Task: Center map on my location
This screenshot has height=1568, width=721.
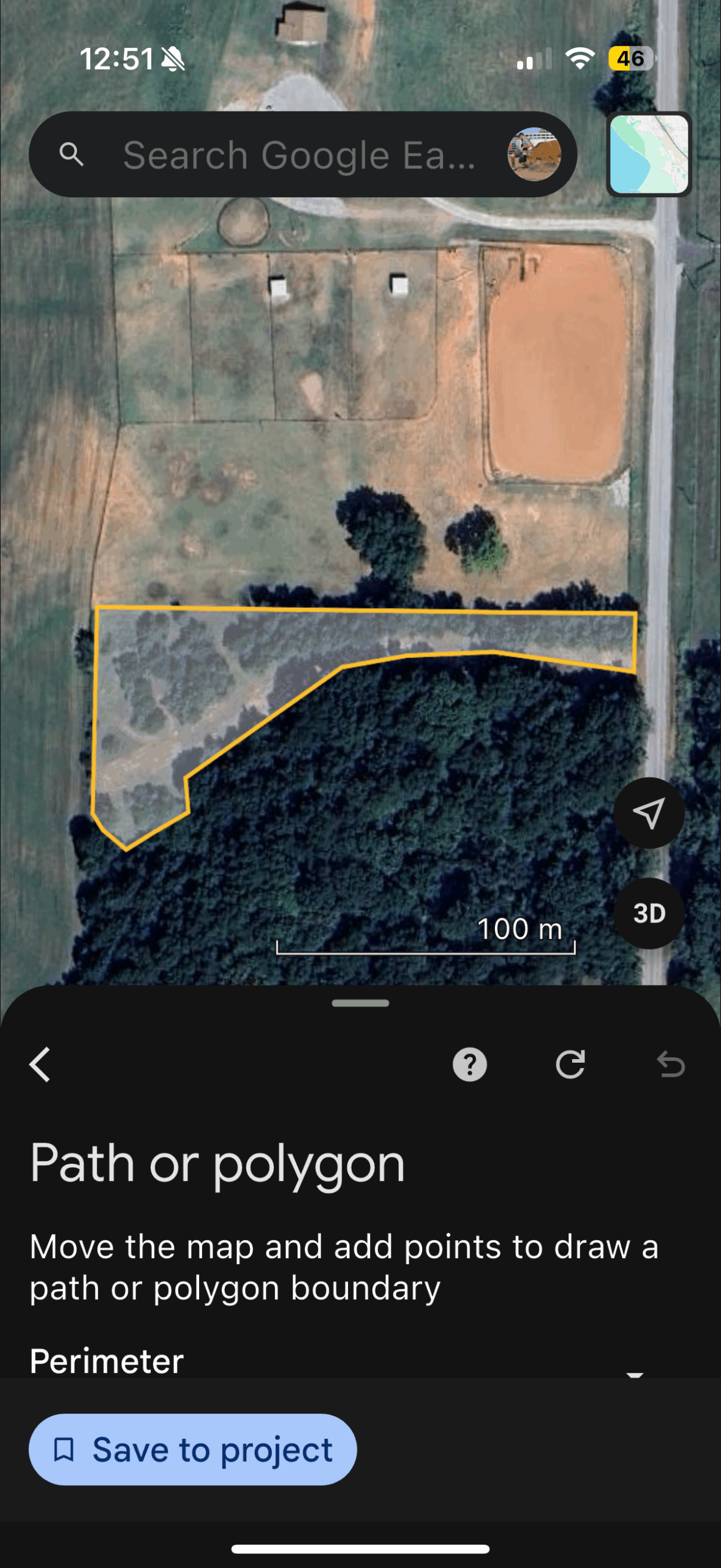Action: click(649, 813)
